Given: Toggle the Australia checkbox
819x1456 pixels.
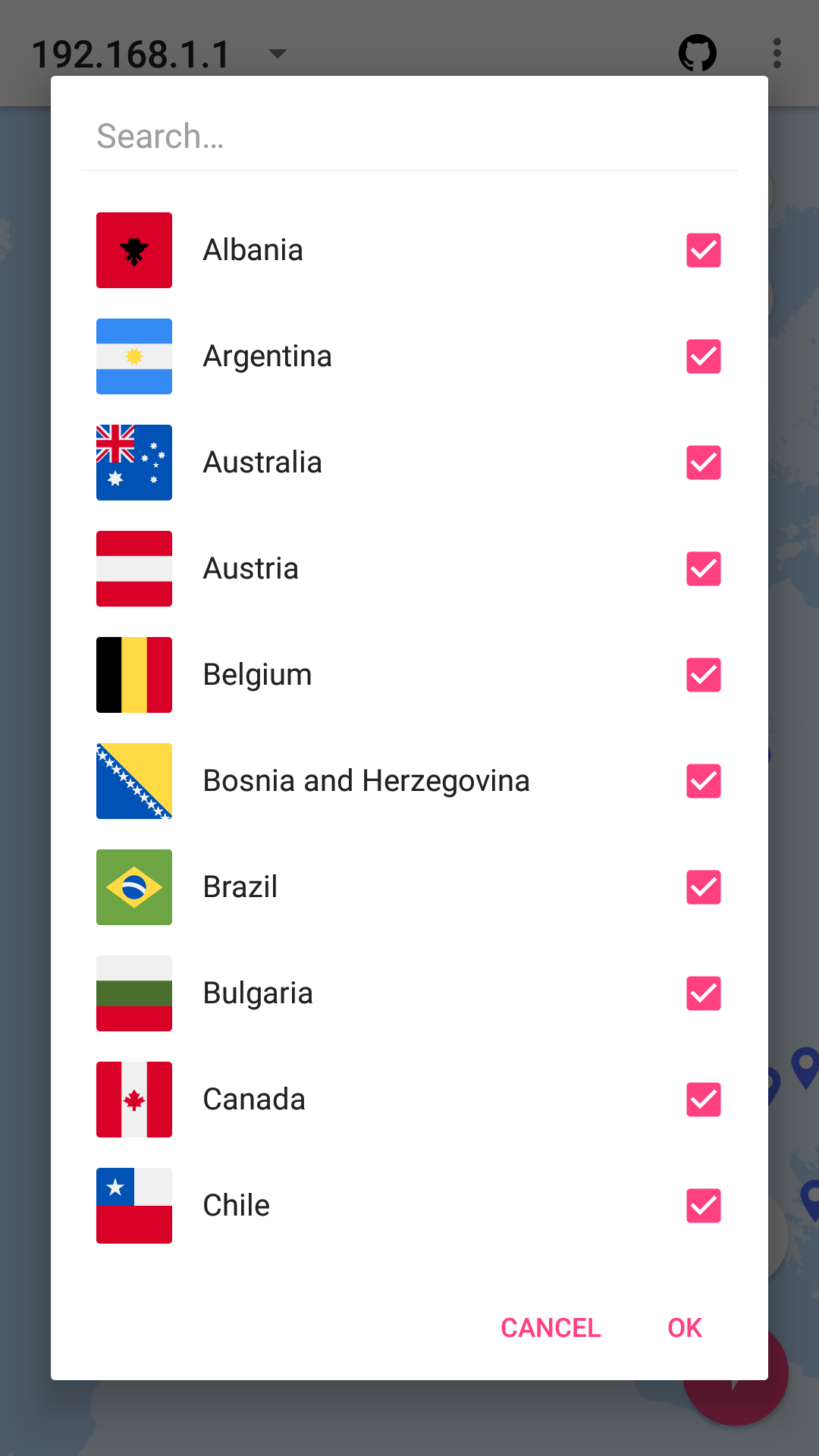Looking at the screenshot, I should point(703,463).
